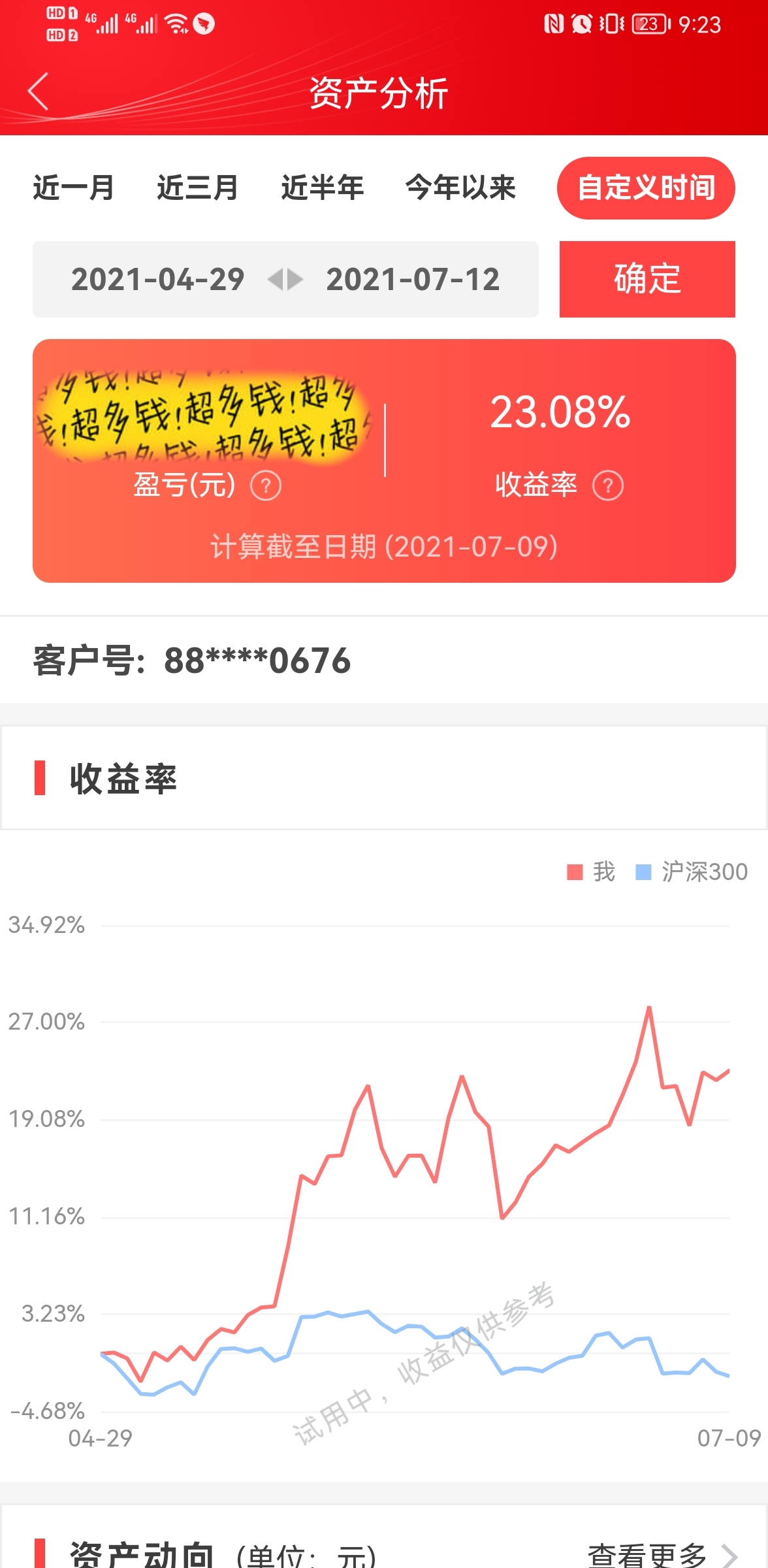Switch to the 近半年 tab

tap(323, 188)
